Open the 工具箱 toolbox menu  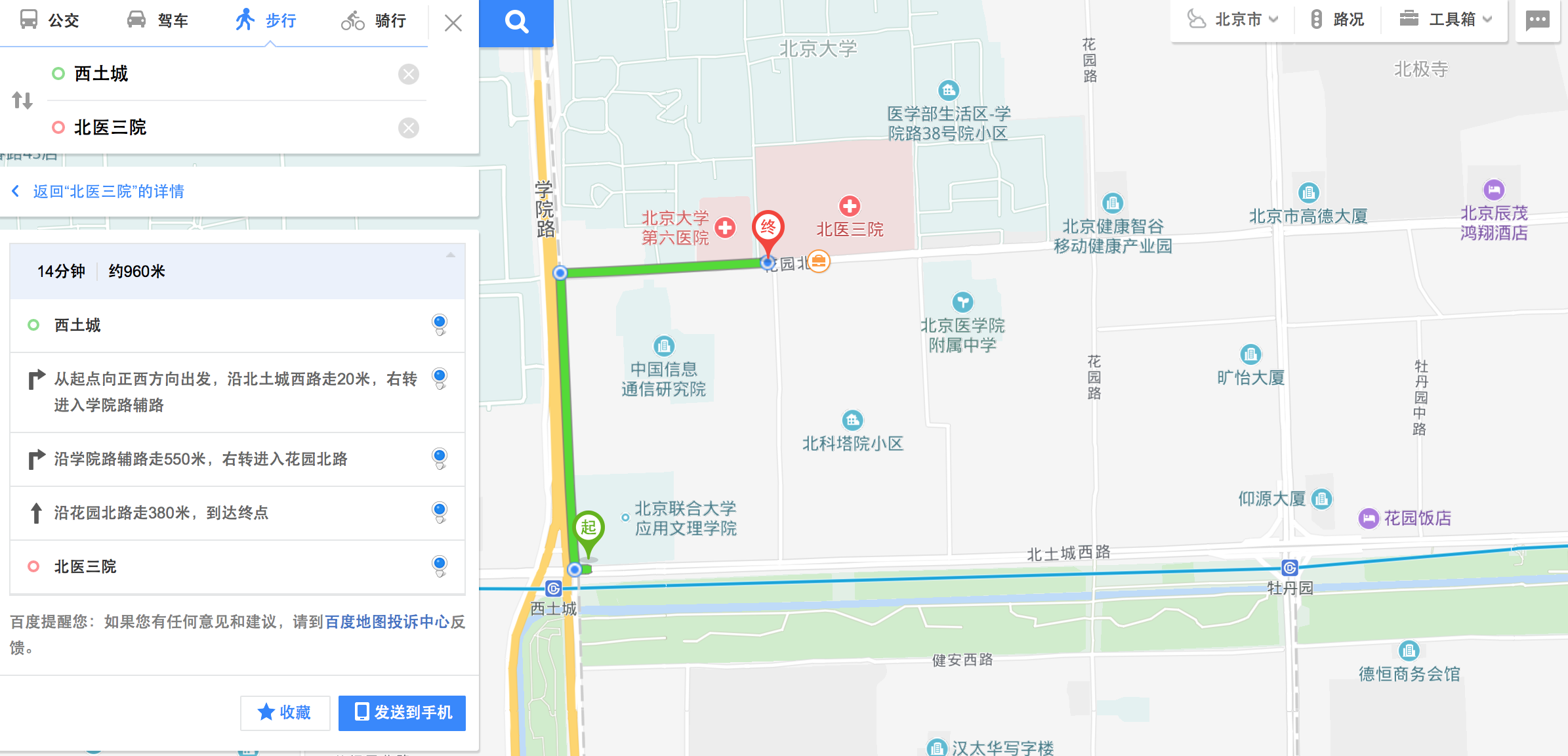coord(1445,20)
